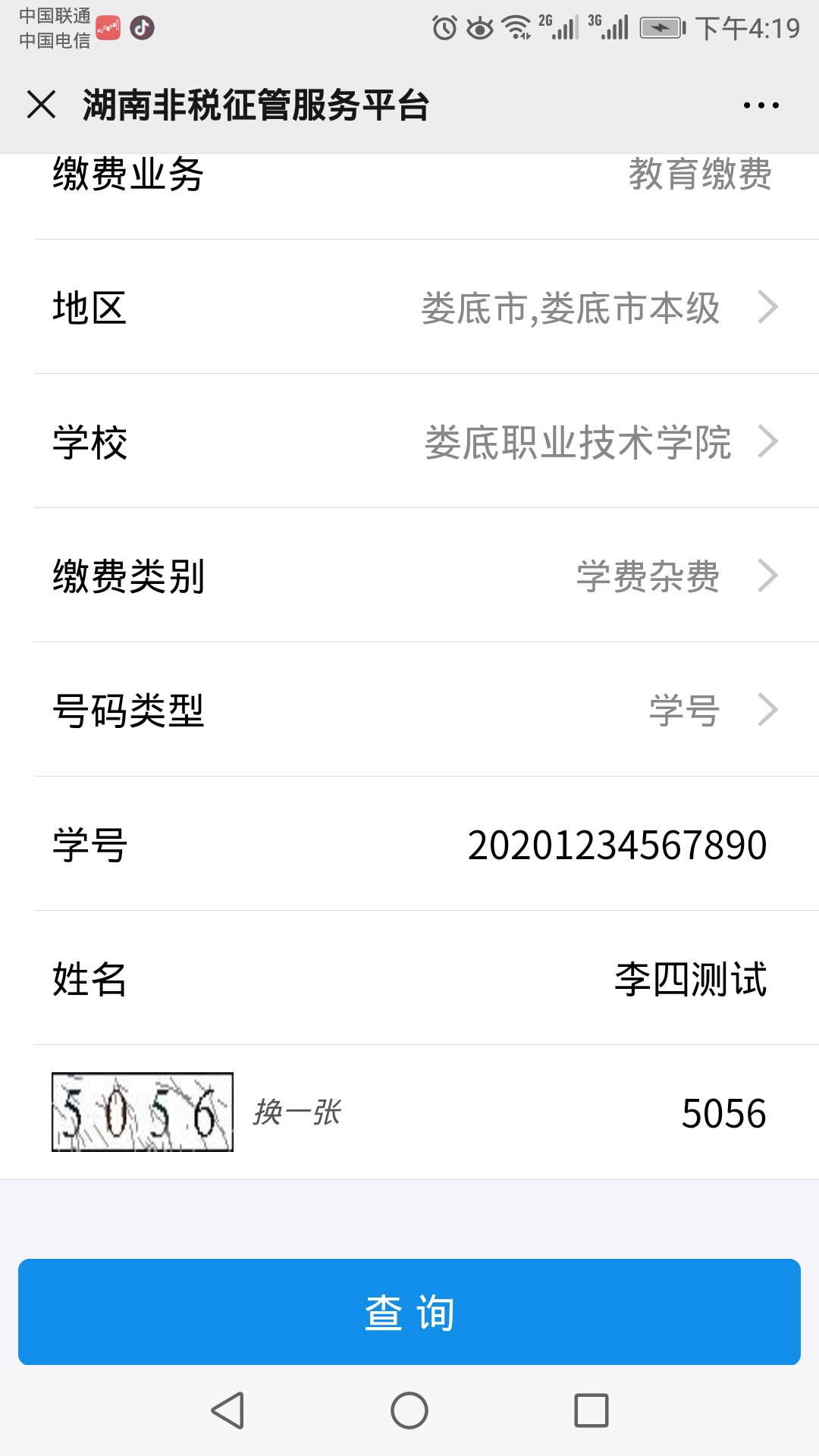
Task: Submit the form with 查询 button
Action: coord(409,1312)
